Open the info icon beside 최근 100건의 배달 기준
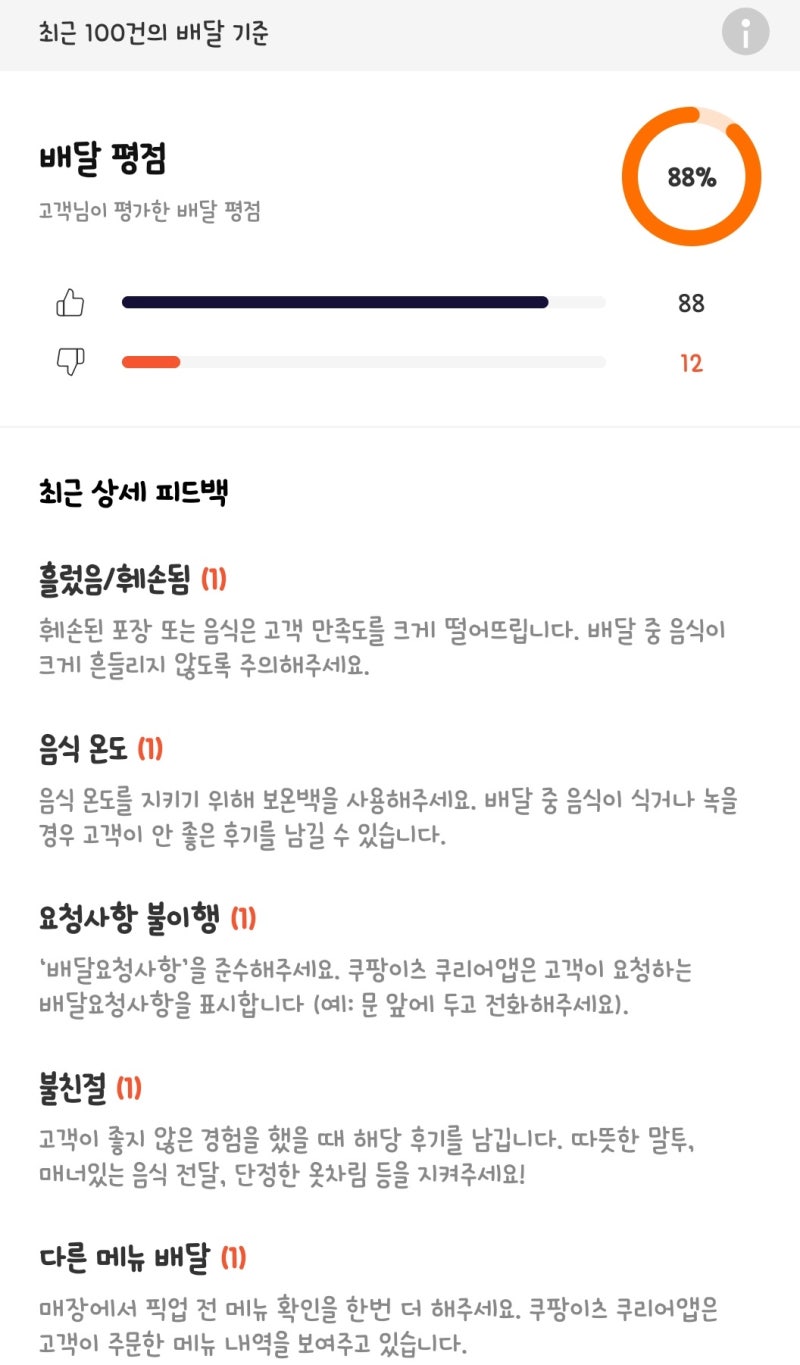The image size is (800, 1365). coord(745,33)
